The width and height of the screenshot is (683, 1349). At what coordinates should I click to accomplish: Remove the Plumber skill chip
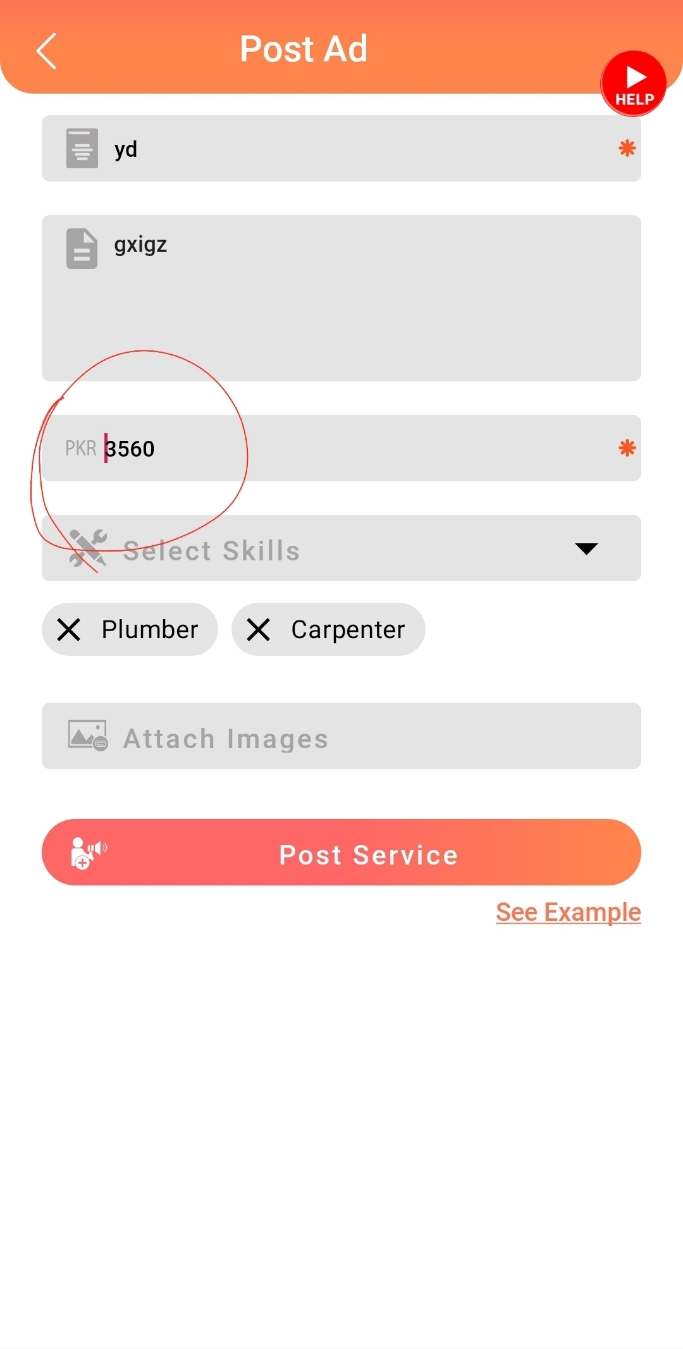click(x=69, y=630)
